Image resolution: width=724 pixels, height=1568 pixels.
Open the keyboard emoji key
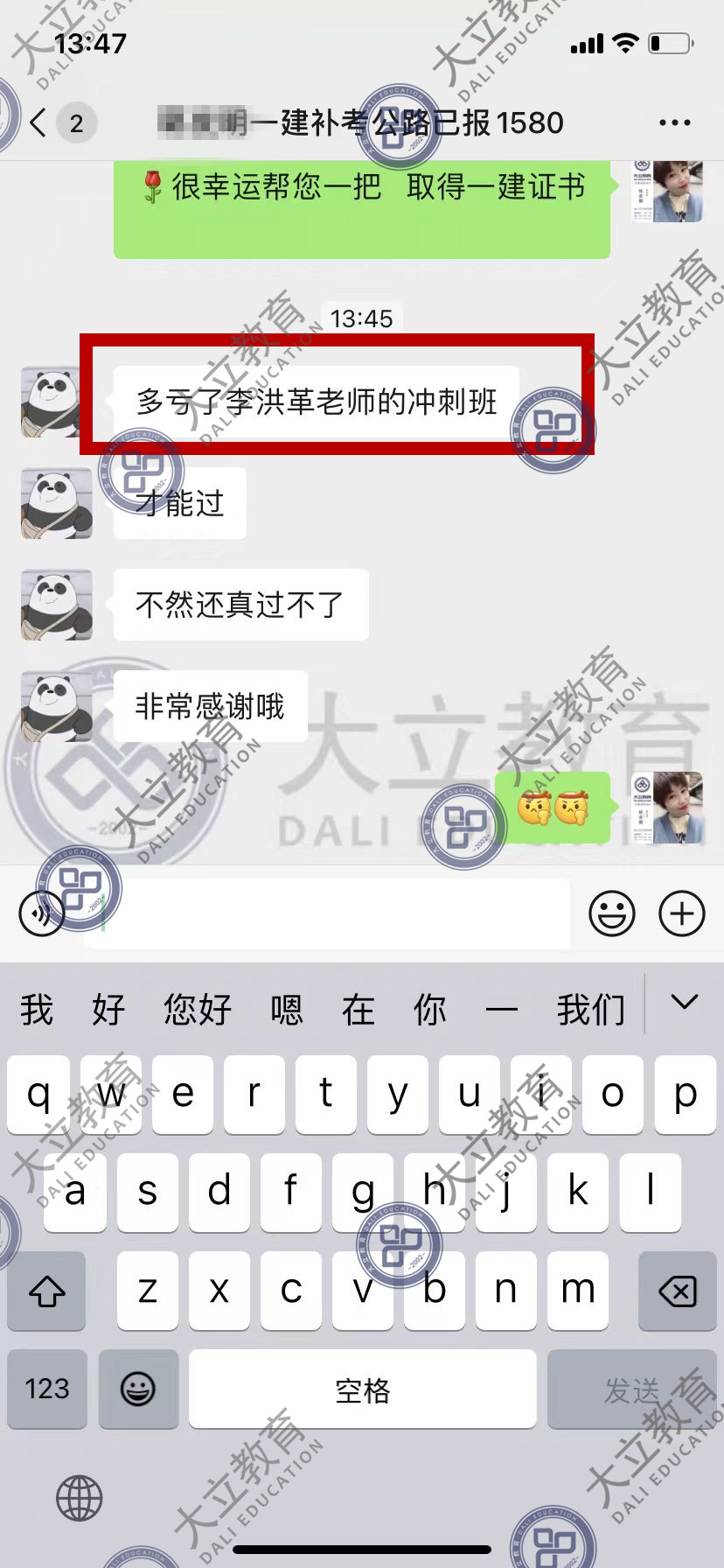coord(138,1389)
